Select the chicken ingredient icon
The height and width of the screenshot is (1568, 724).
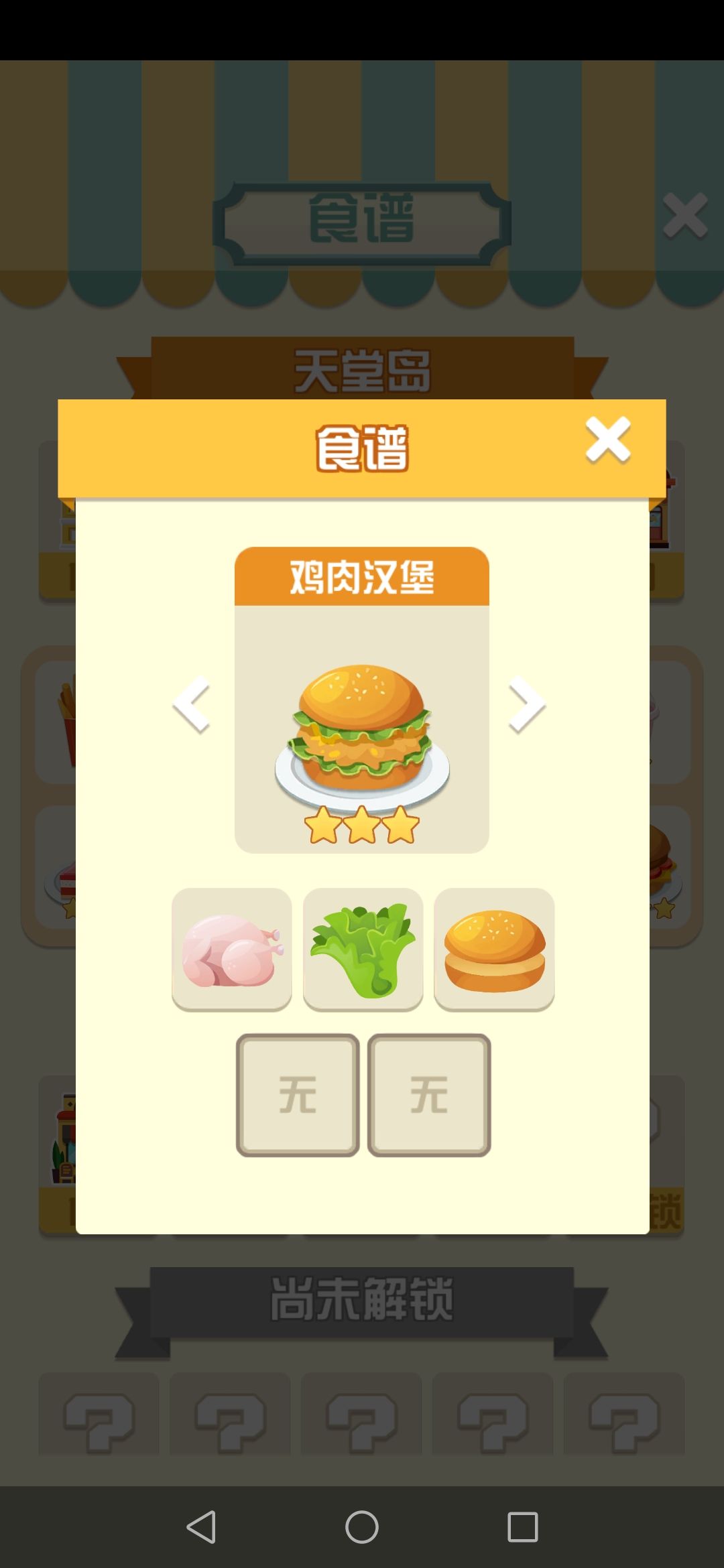(231, 948)
